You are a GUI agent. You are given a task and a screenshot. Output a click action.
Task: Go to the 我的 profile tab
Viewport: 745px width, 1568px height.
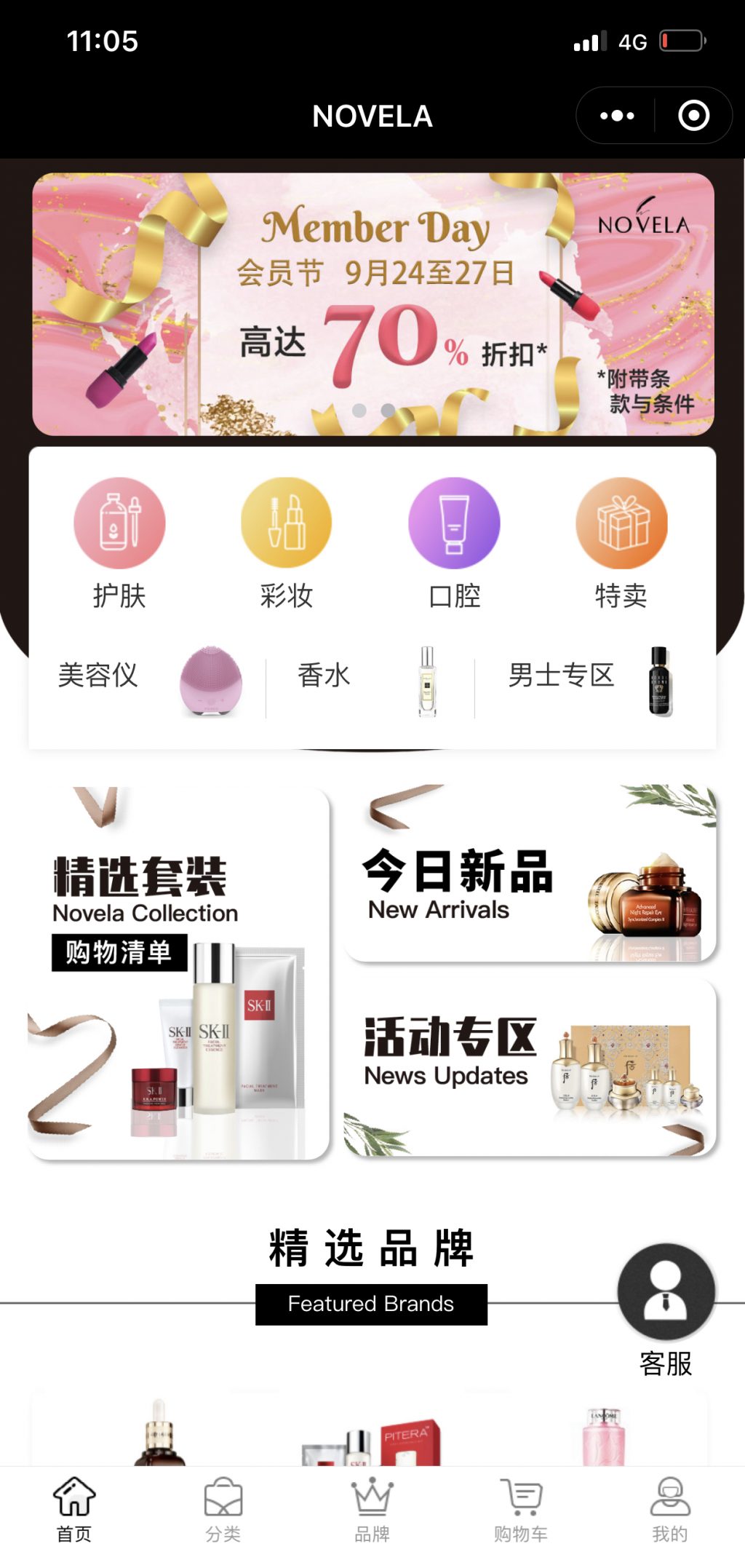[x=669, y=1510]
